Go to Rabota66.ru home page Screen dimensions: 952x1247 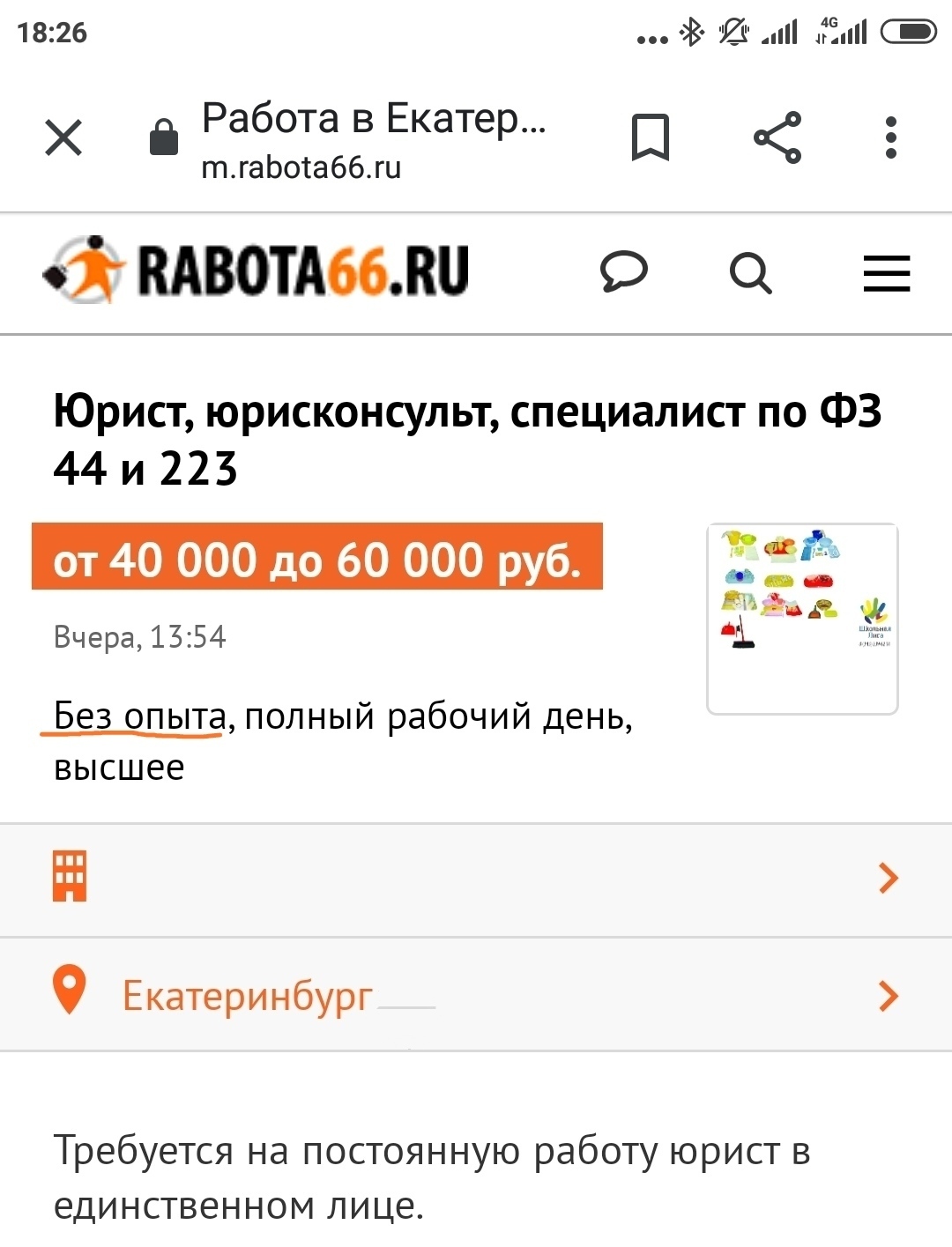coord(256,270)
